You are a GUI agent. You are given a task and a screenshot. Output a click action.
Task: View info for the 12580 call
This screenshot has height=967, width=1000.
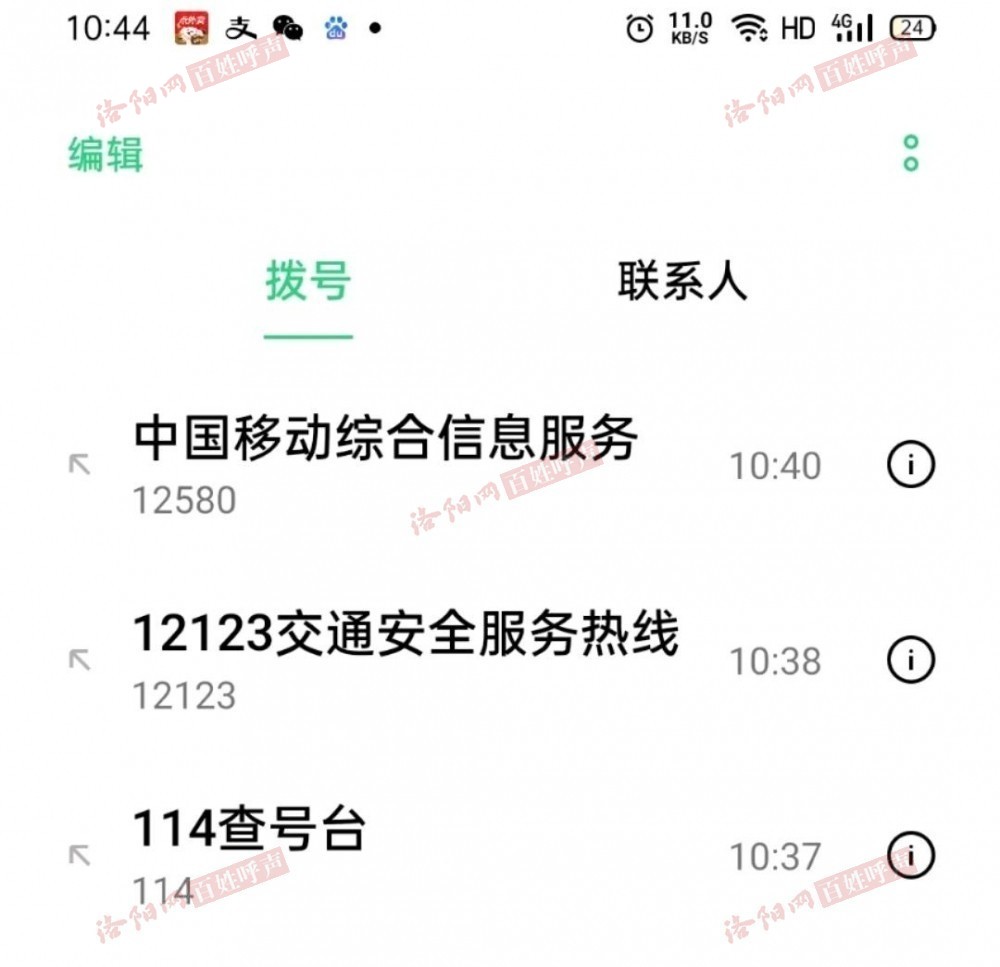tap(910, 464)
